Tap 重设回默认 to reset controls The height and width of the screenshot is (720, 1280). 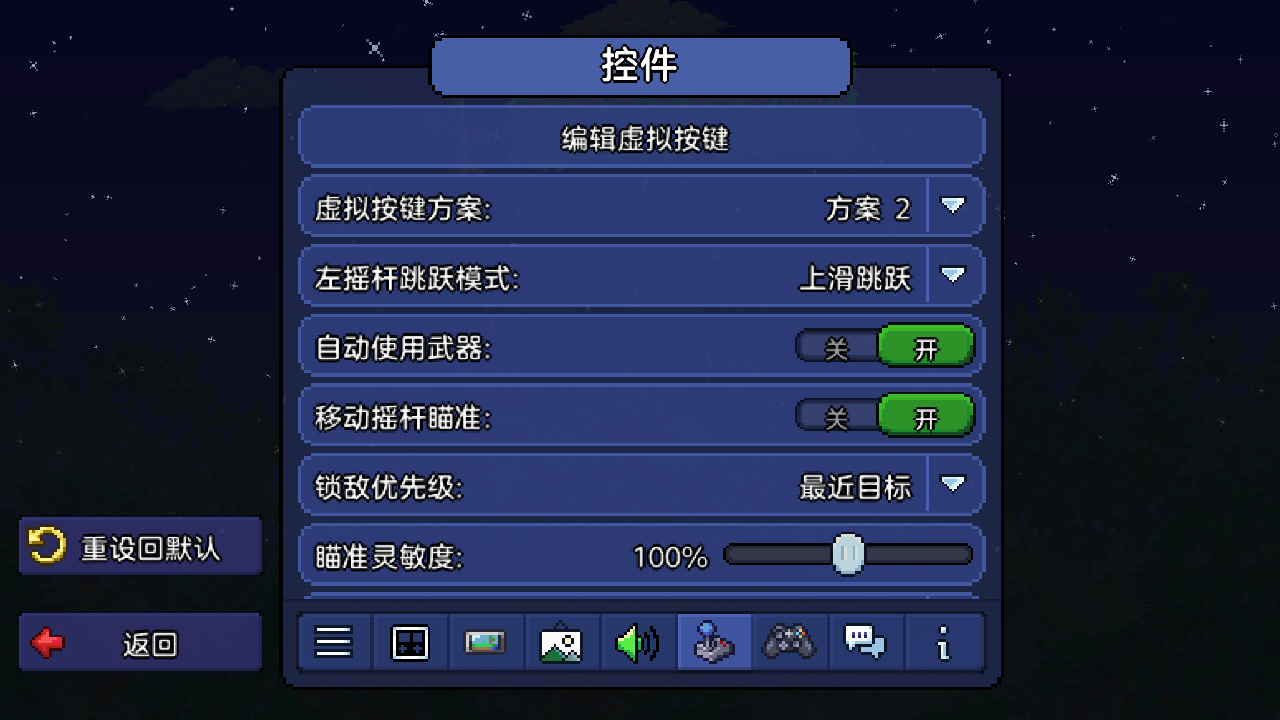(141, 546)
